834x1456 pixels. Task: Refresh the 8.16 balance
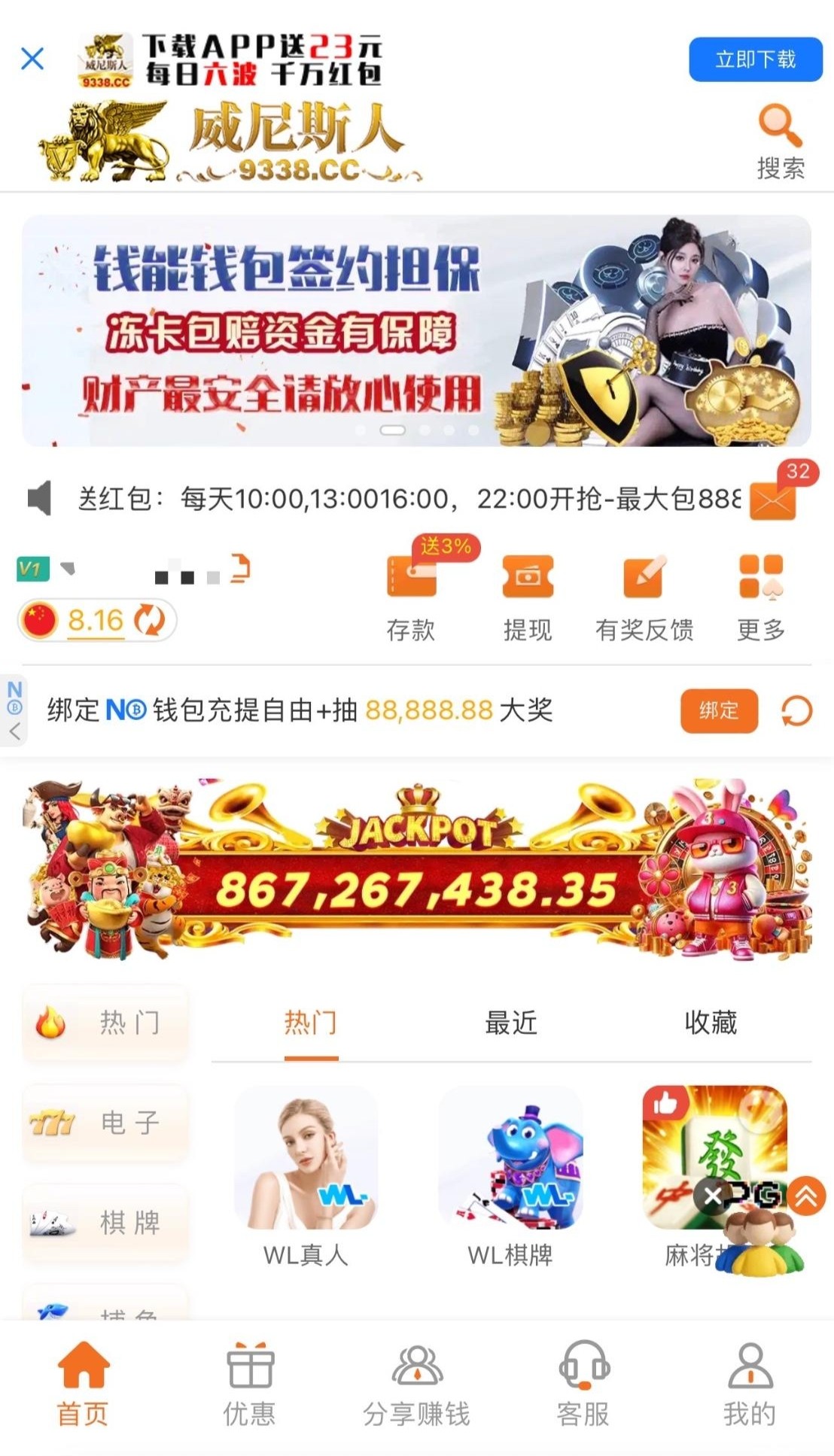(149, 621)
